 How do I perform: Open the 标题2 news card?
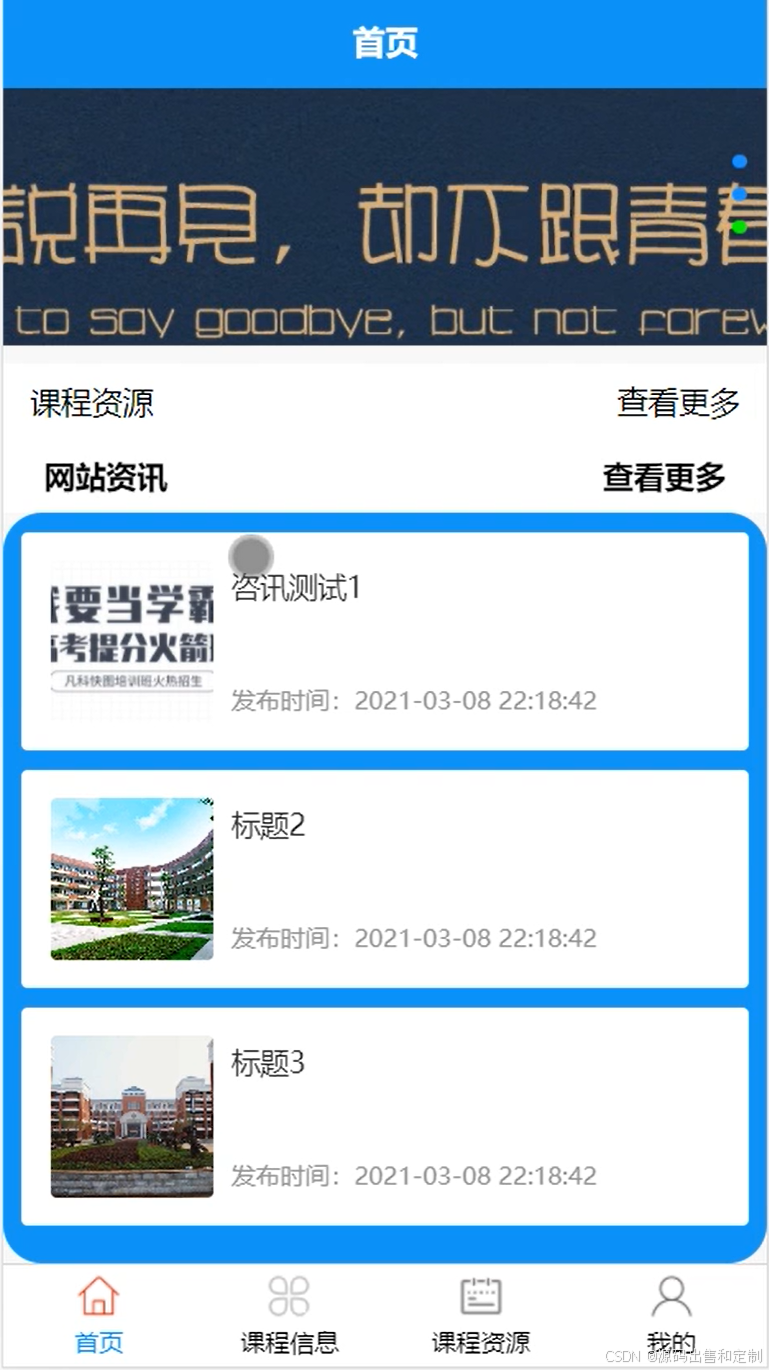click(x=385, y=879)
